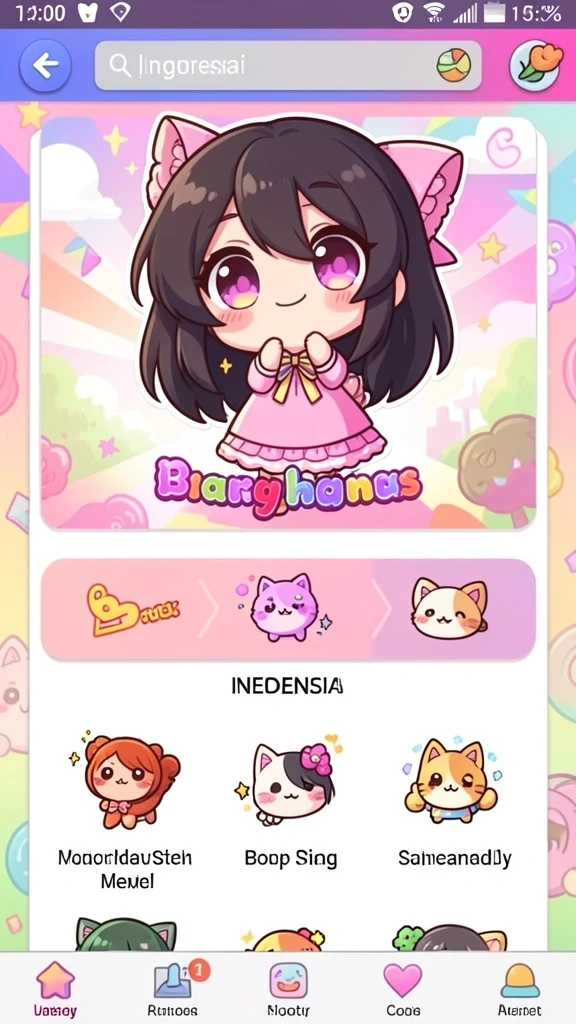The height and width of the screenshot is (1024, 576).
Task: Open the orange cat sticker pack
Action: click(x=454, y=803)
